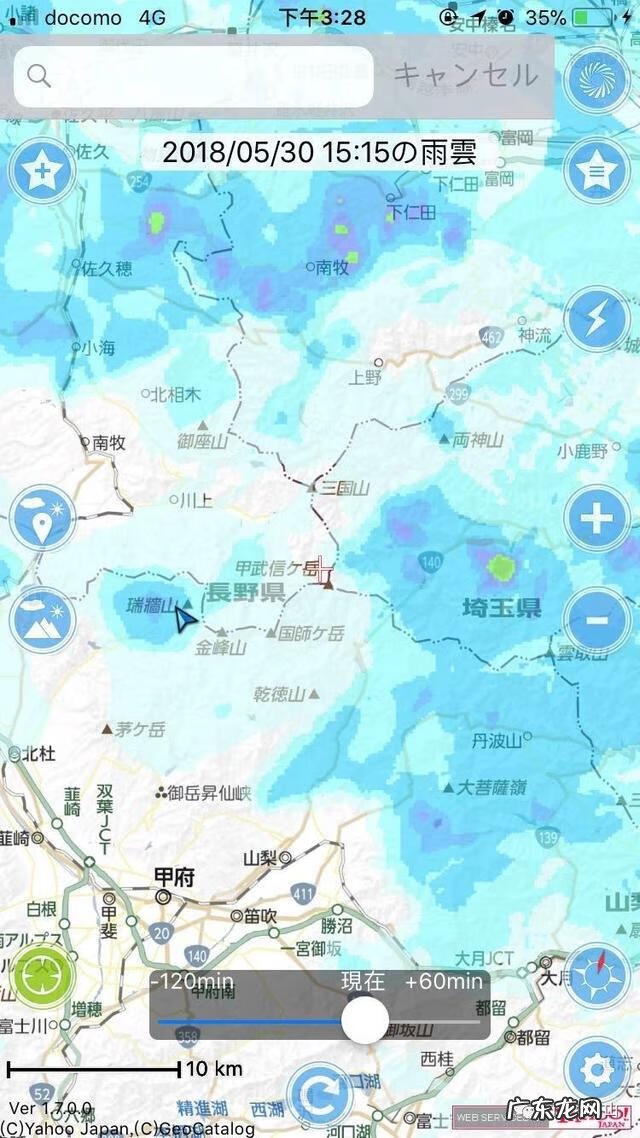The image size is (640, 1138).
Task: Open the typhoon swirl icon
Action: point(597,84)
